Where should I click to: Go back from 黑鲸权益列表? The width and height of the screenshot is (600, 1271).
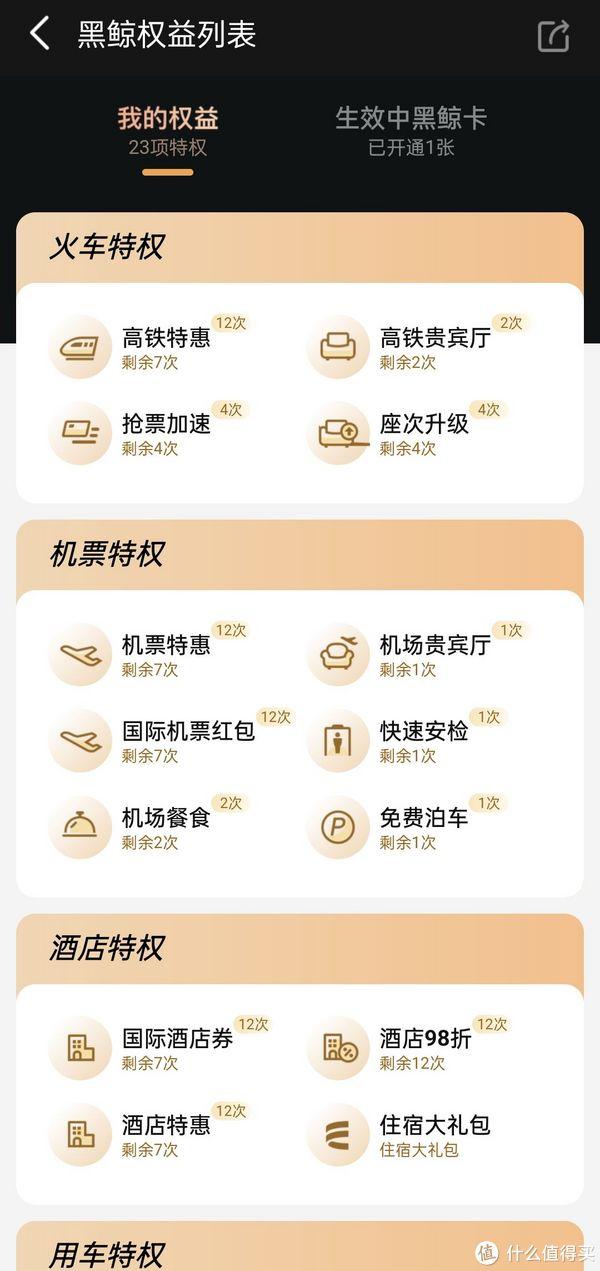[x=40, y=34]
